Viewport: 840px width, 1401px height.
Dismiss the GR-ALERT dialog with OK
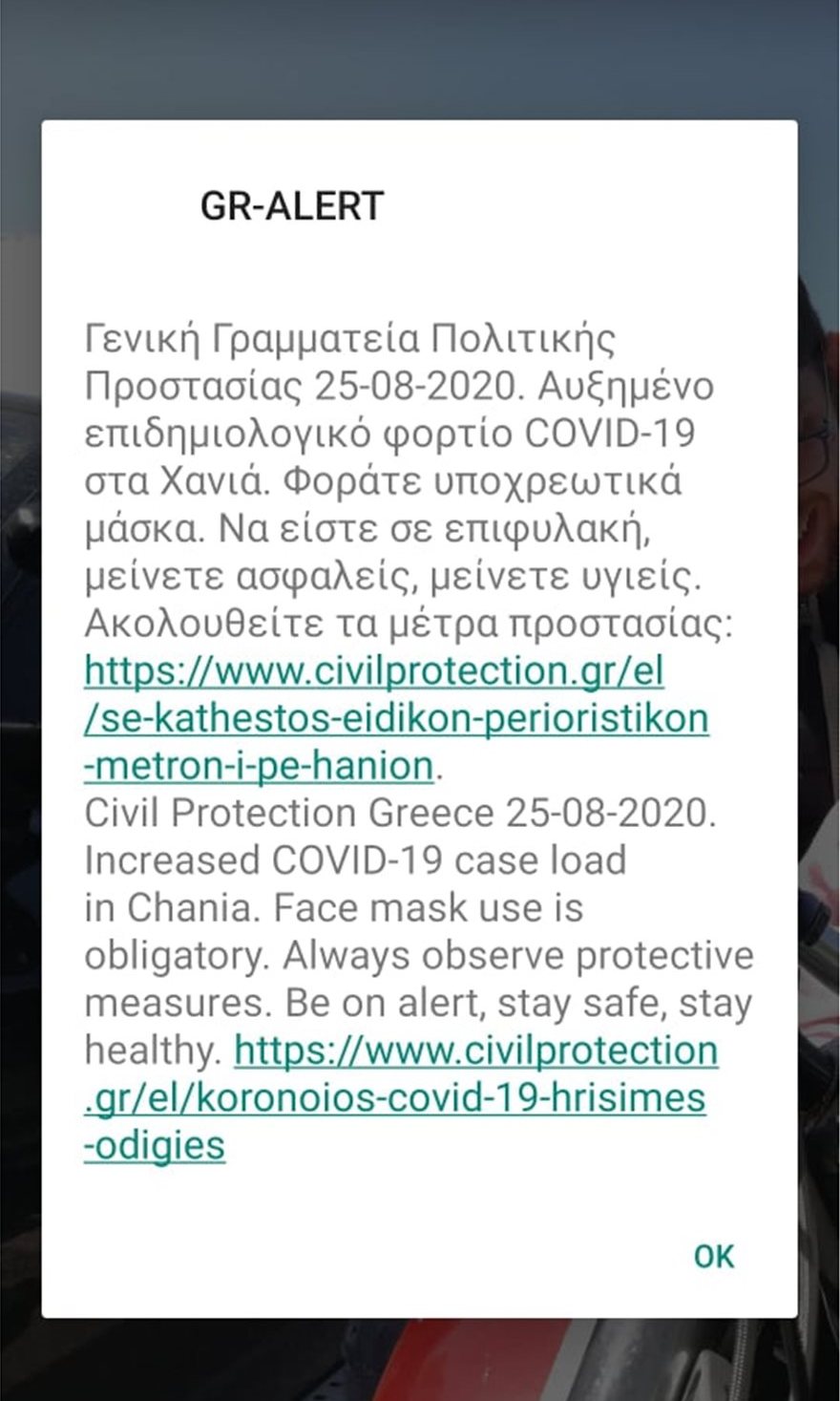(x=714, y=1256)
